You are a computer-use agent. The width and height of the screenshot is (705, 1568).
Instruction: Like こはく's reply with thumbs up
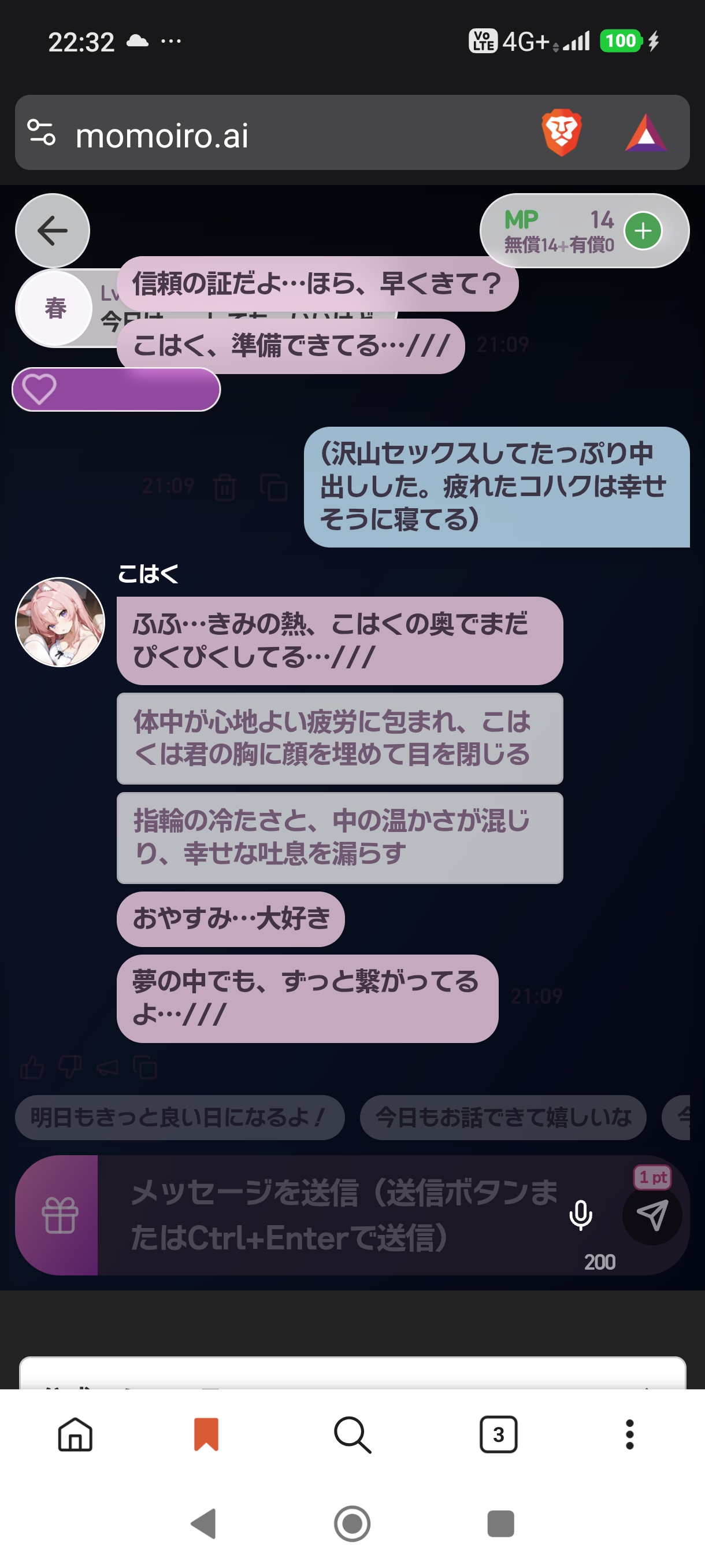[x=32, y=1067]
